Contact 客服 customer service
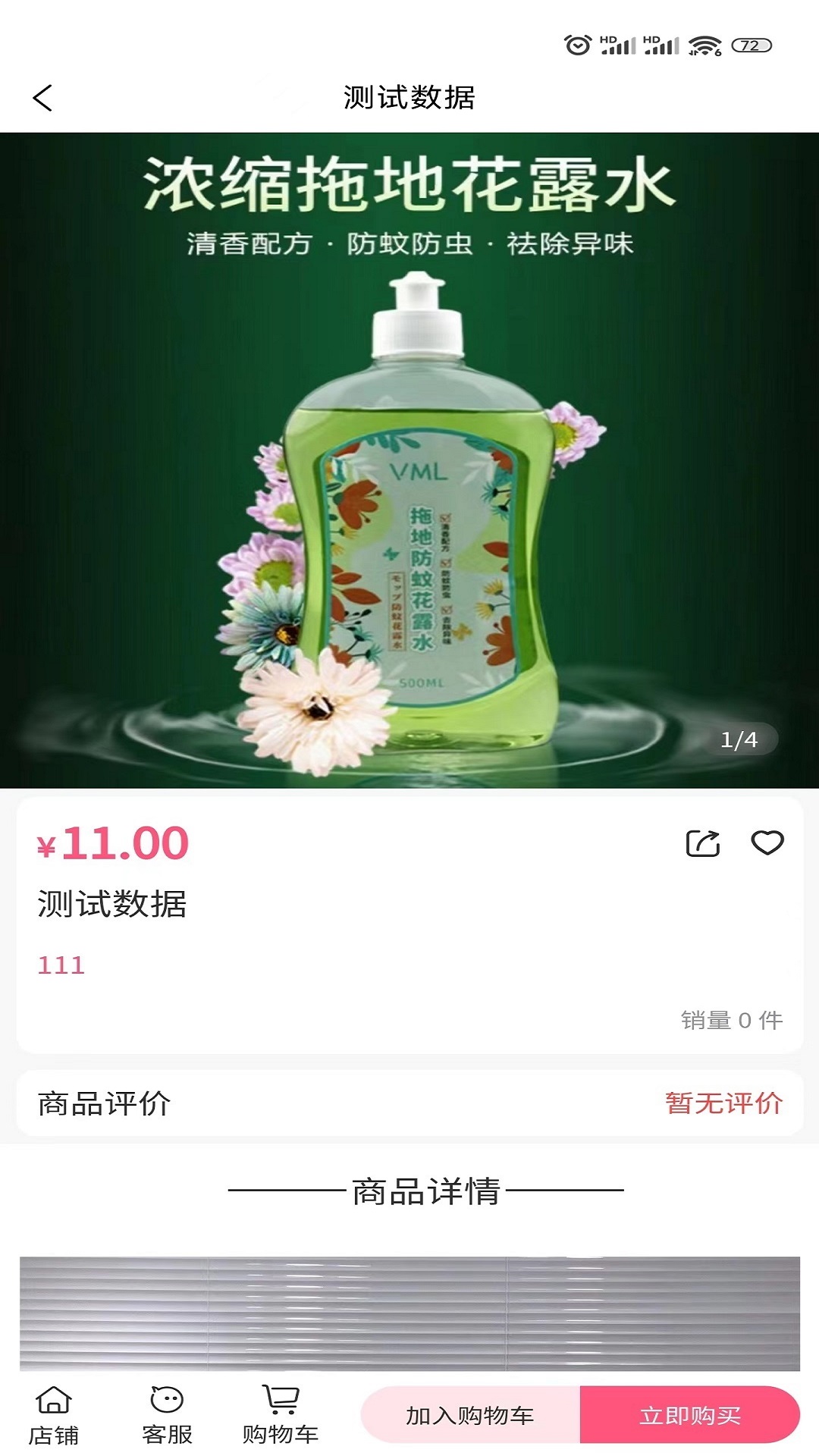This screenshot has height=1456, width=819. pyautogui.click(x=167, y=1415)
